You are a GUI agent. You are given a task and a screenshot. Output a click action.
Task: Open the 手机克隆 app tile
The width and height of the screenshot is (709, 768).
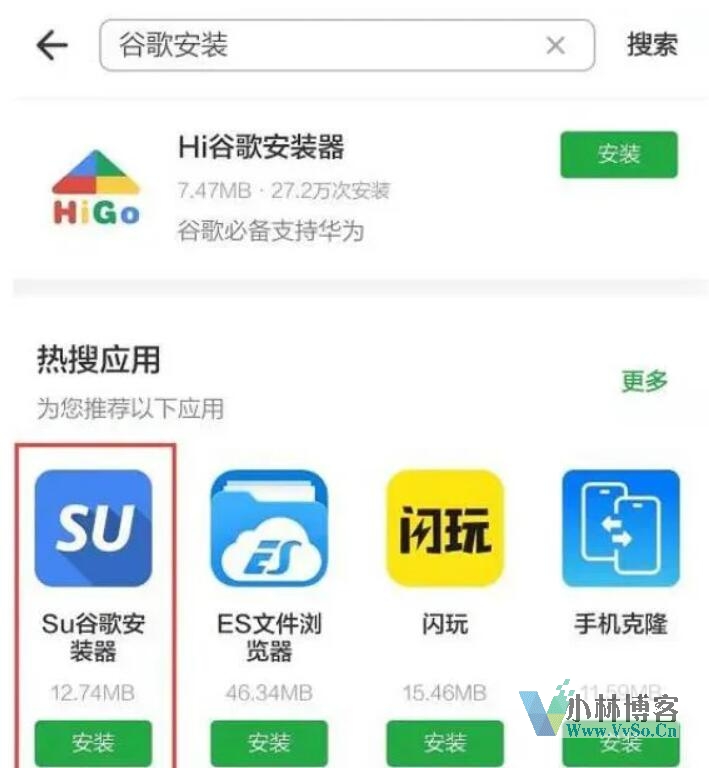(x=621, y=528)
